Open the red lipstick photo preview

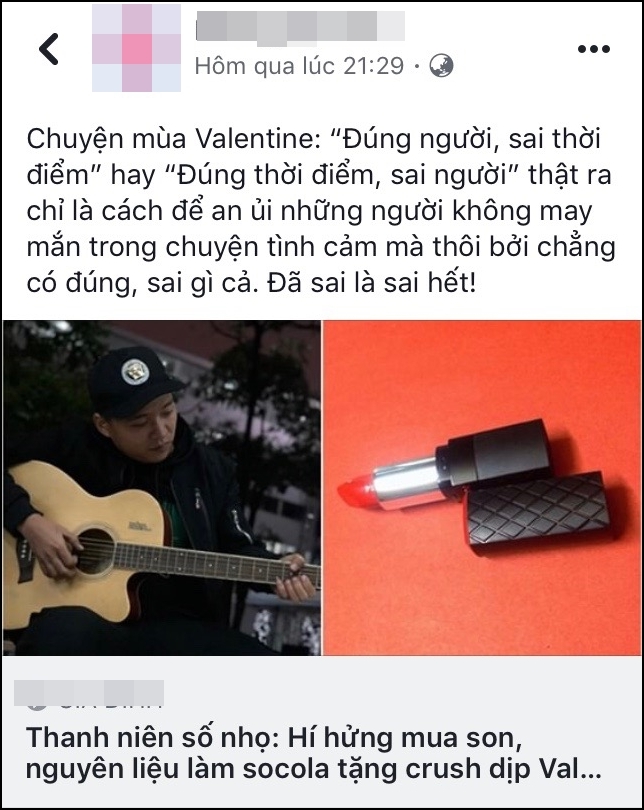pyautogui.click(x=482, y=488)
